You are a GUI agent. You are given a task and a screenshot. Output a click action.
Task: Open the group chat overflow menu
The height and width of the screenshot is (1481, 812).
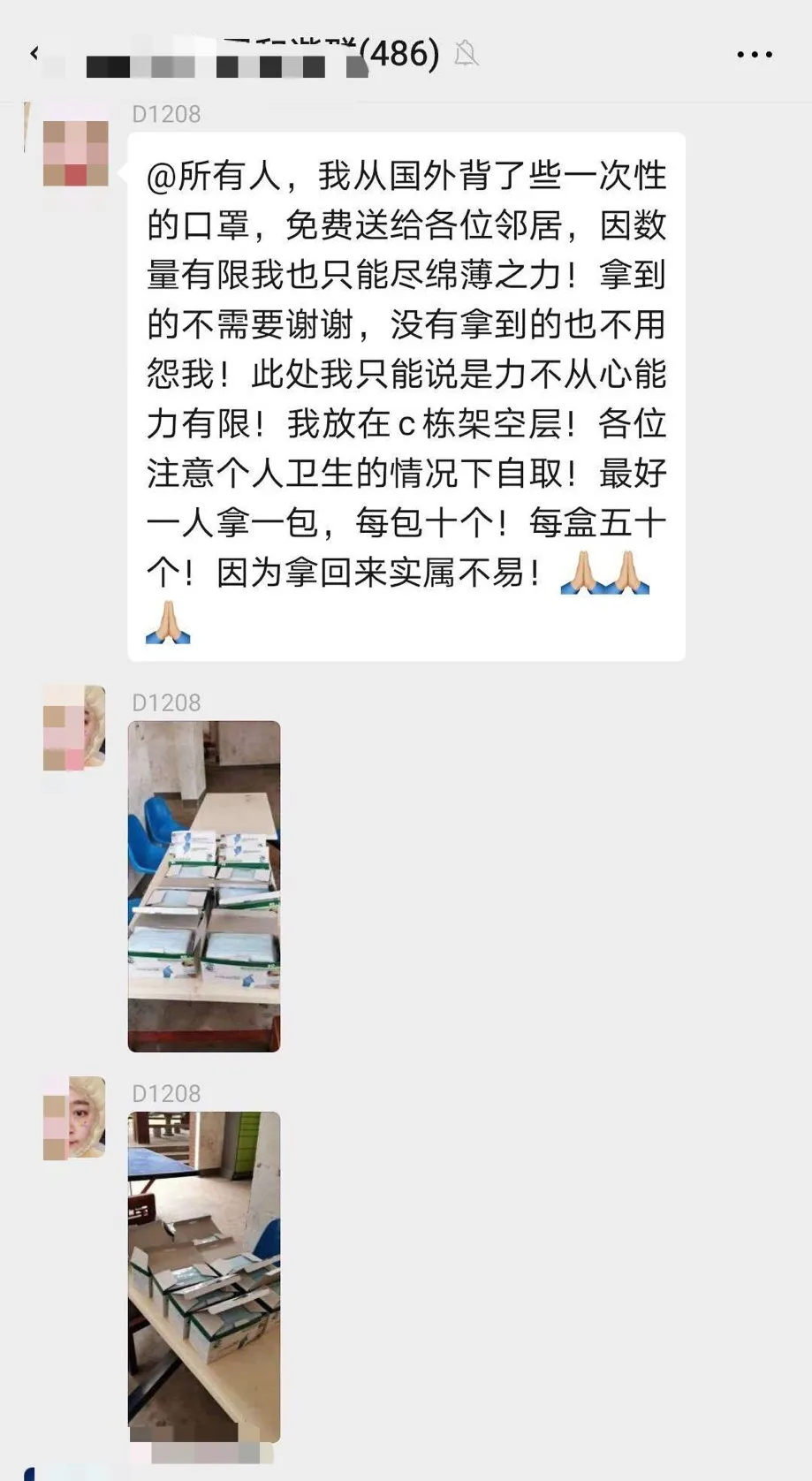(754, 55)
